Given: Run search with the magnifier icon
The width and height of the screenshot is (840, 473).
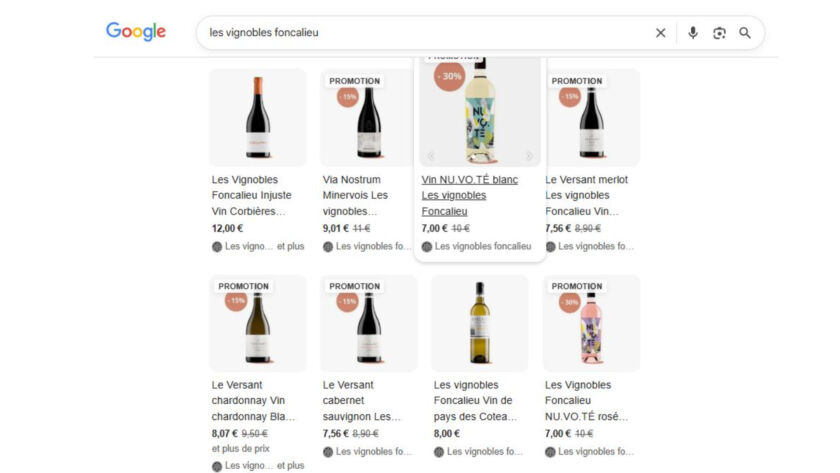Looking at the screenshot, I should click(745, 33).
